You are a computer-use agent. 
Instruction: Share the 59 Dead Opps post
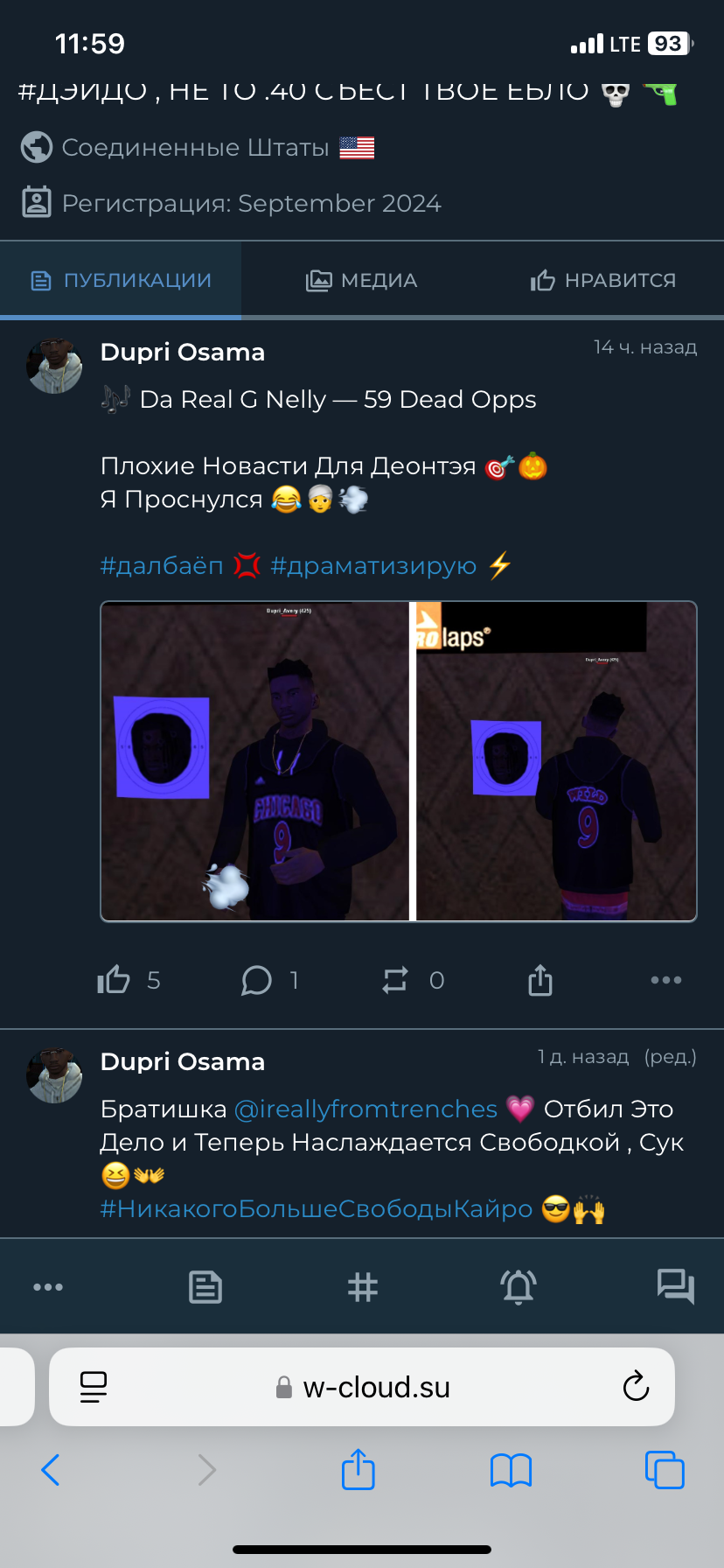[540, 980]
